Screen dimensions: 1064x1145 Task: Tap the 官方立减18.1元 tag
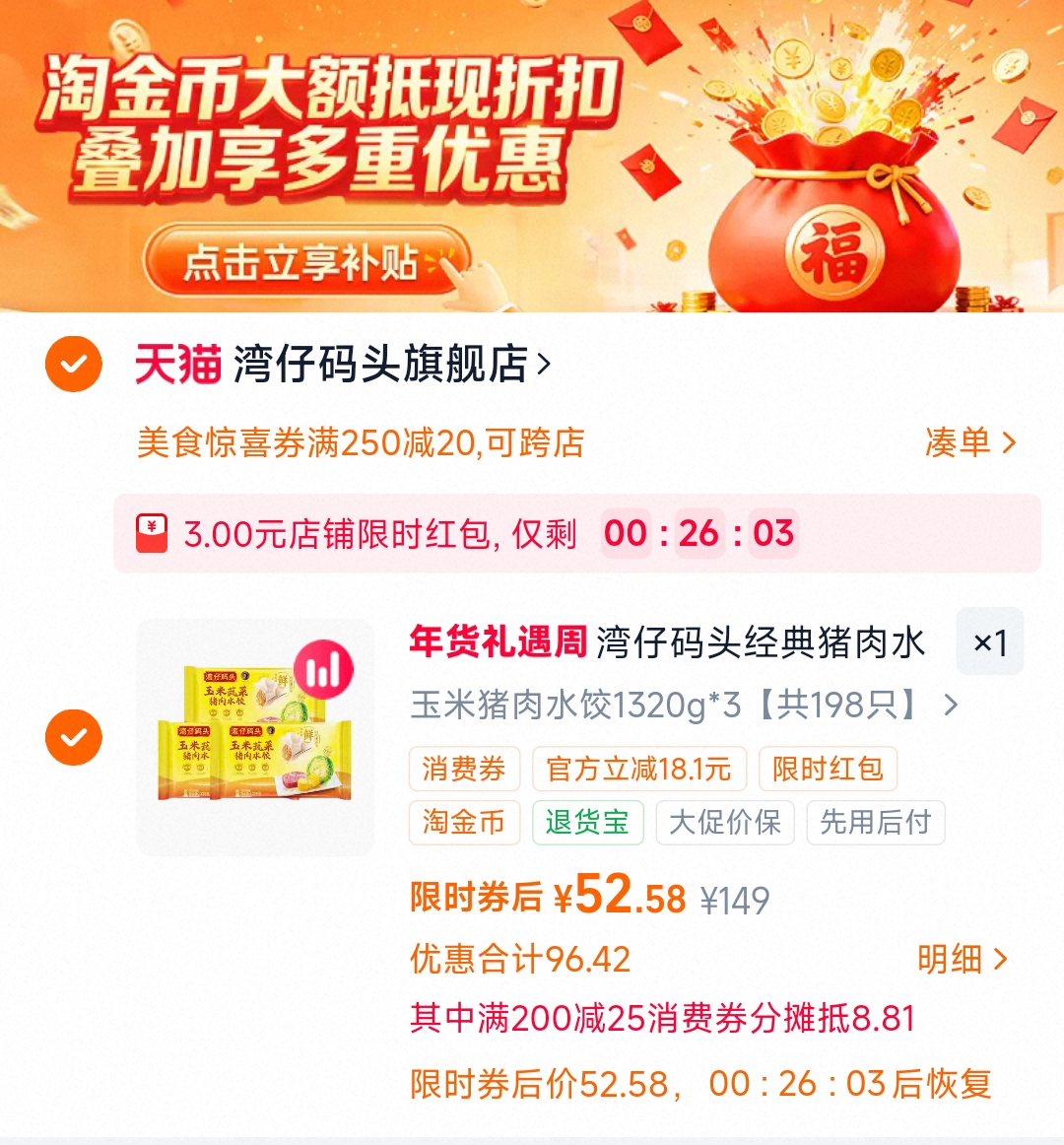coord(639,769)
